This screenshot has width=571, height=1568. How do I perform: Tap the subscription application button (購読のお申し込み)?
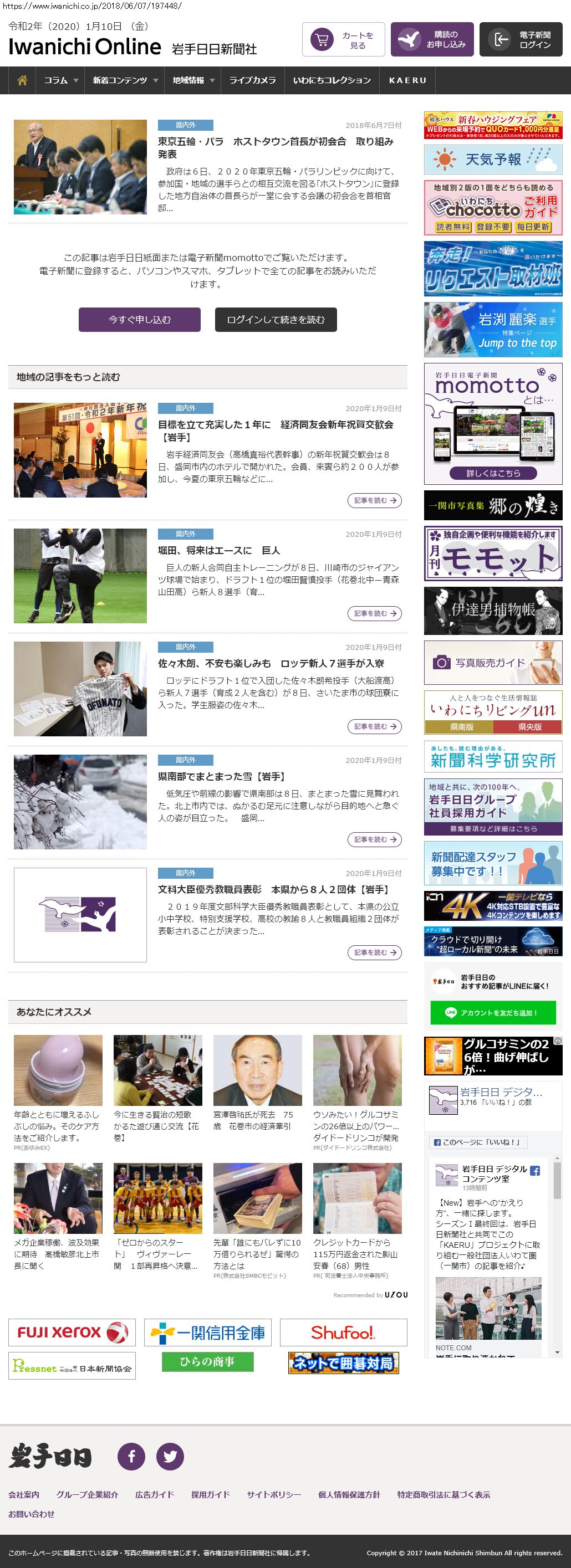432,39
